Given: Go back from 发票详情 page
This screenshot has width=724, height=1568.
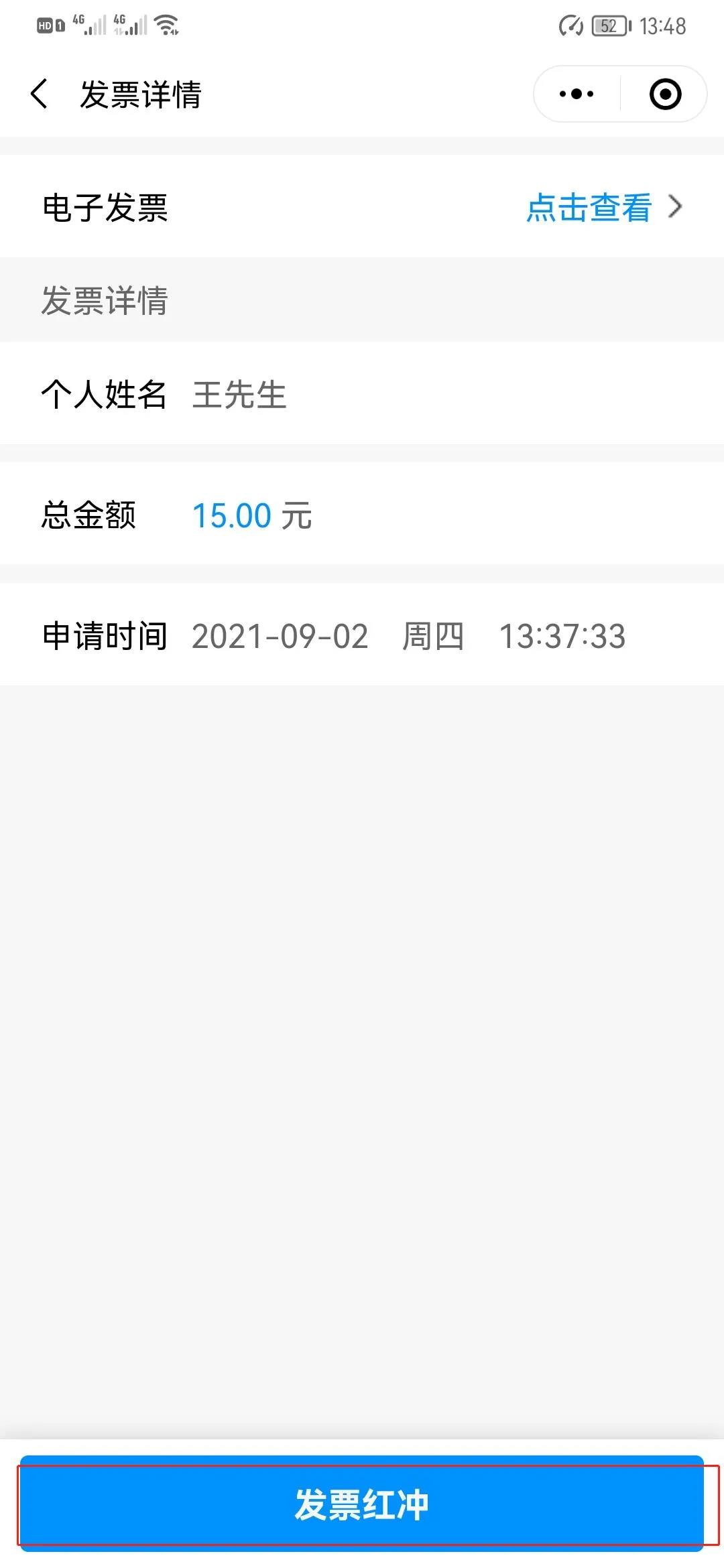Looking at the screenshot, I should (x=39, y=94).
